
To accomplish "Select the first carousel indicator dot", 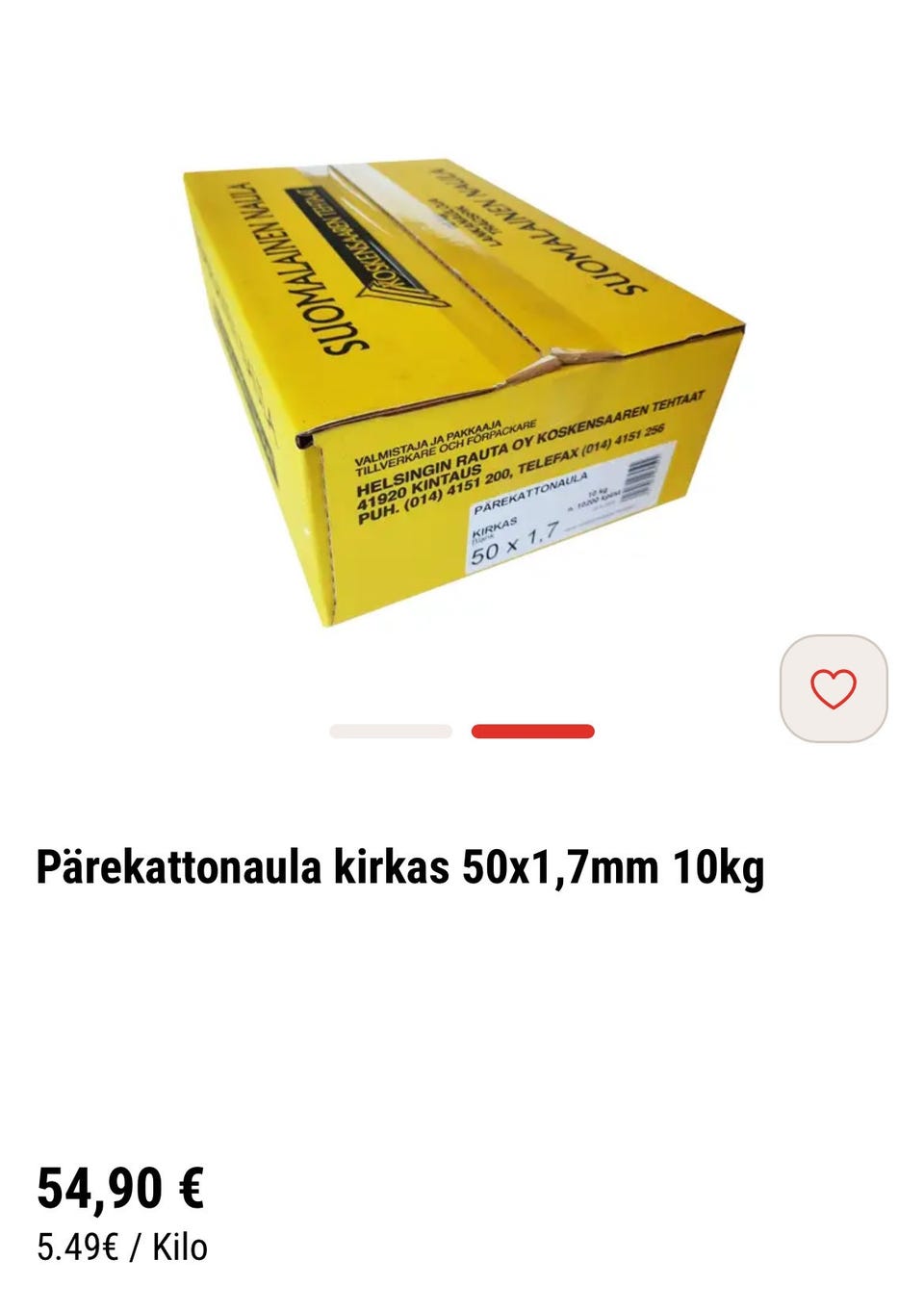I will click(x=390, y=733).
